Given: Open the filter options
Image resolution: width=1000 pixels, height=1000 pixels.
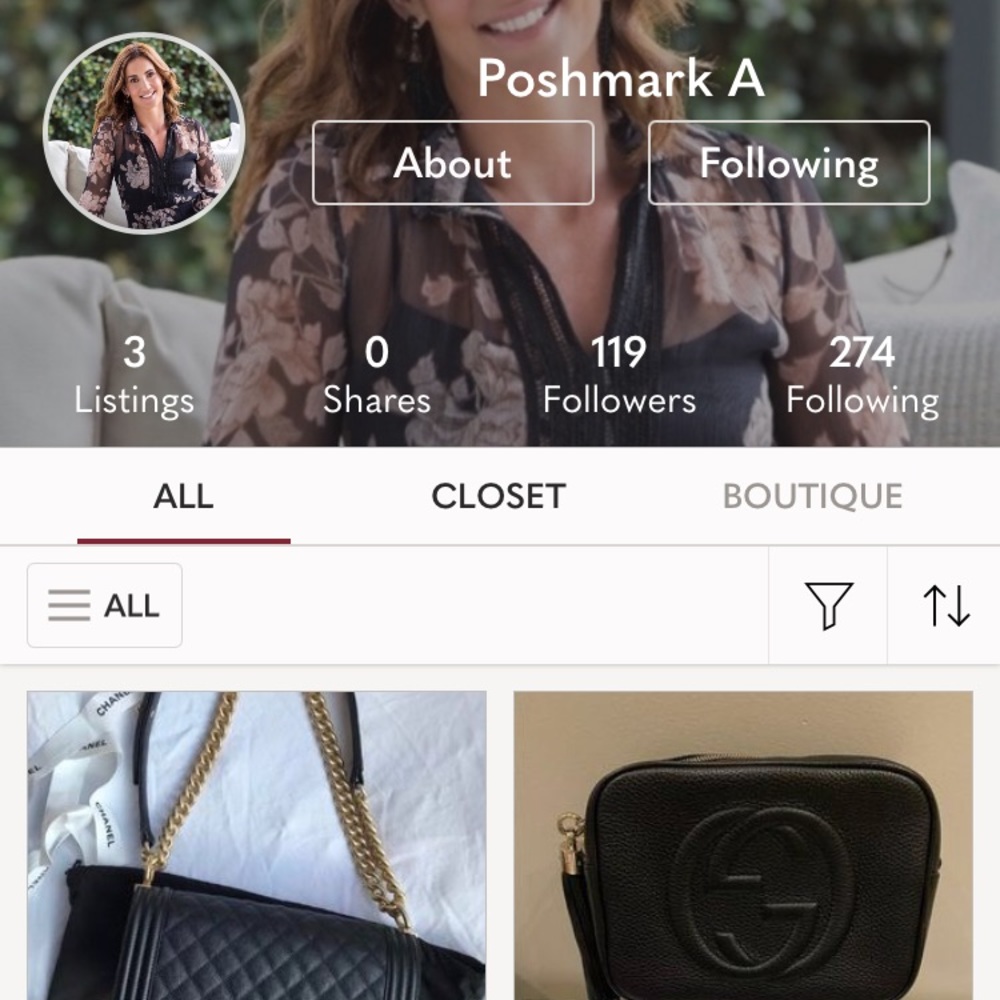Looking at the screenshot, I should click(x=828, y=605).
